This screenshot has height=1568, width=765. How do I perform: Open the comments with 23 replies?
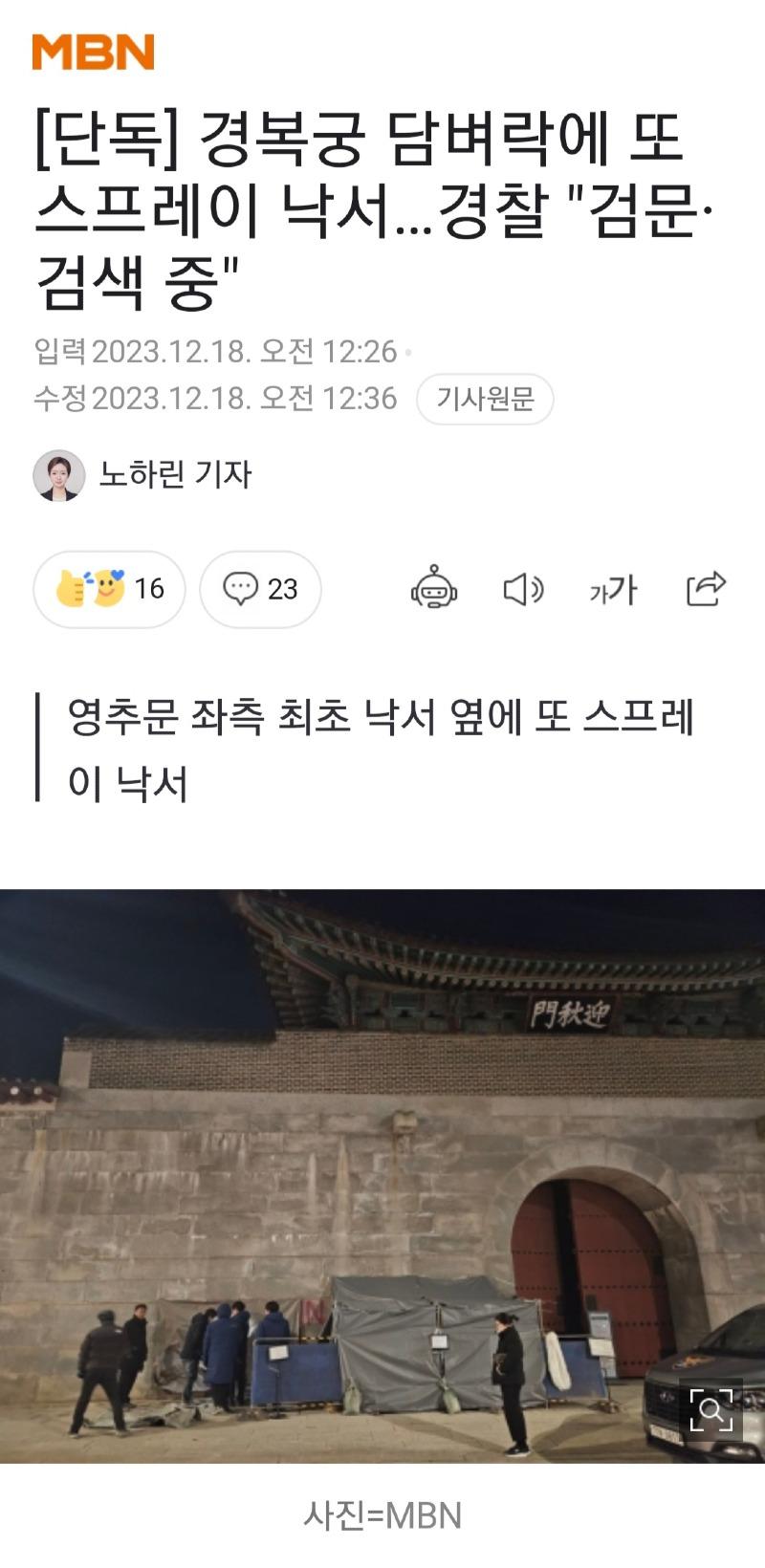[260, 589]
